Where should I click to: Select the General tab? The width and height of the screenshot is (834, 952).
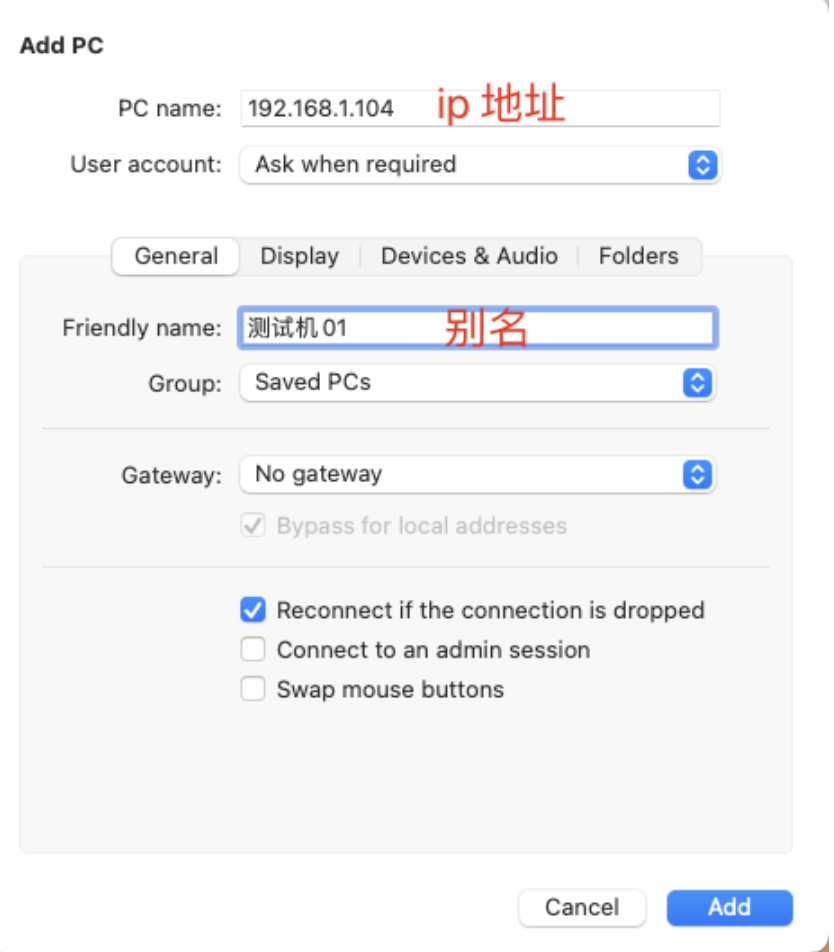(176, 256)
